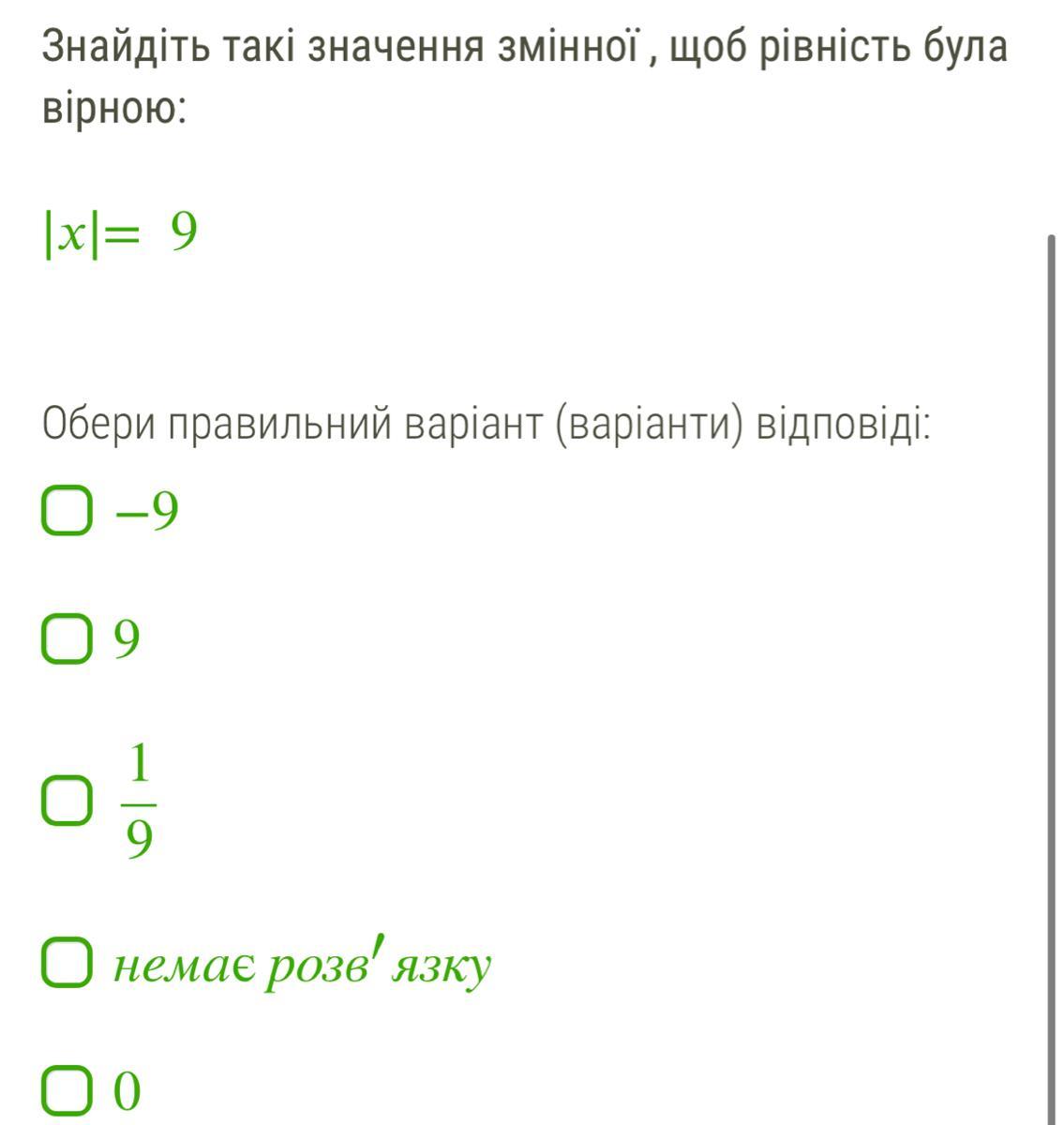Viewport: 1064px width, 1125px height.
Task: Select the checkbox for answer 9
Action: point(67,640)
